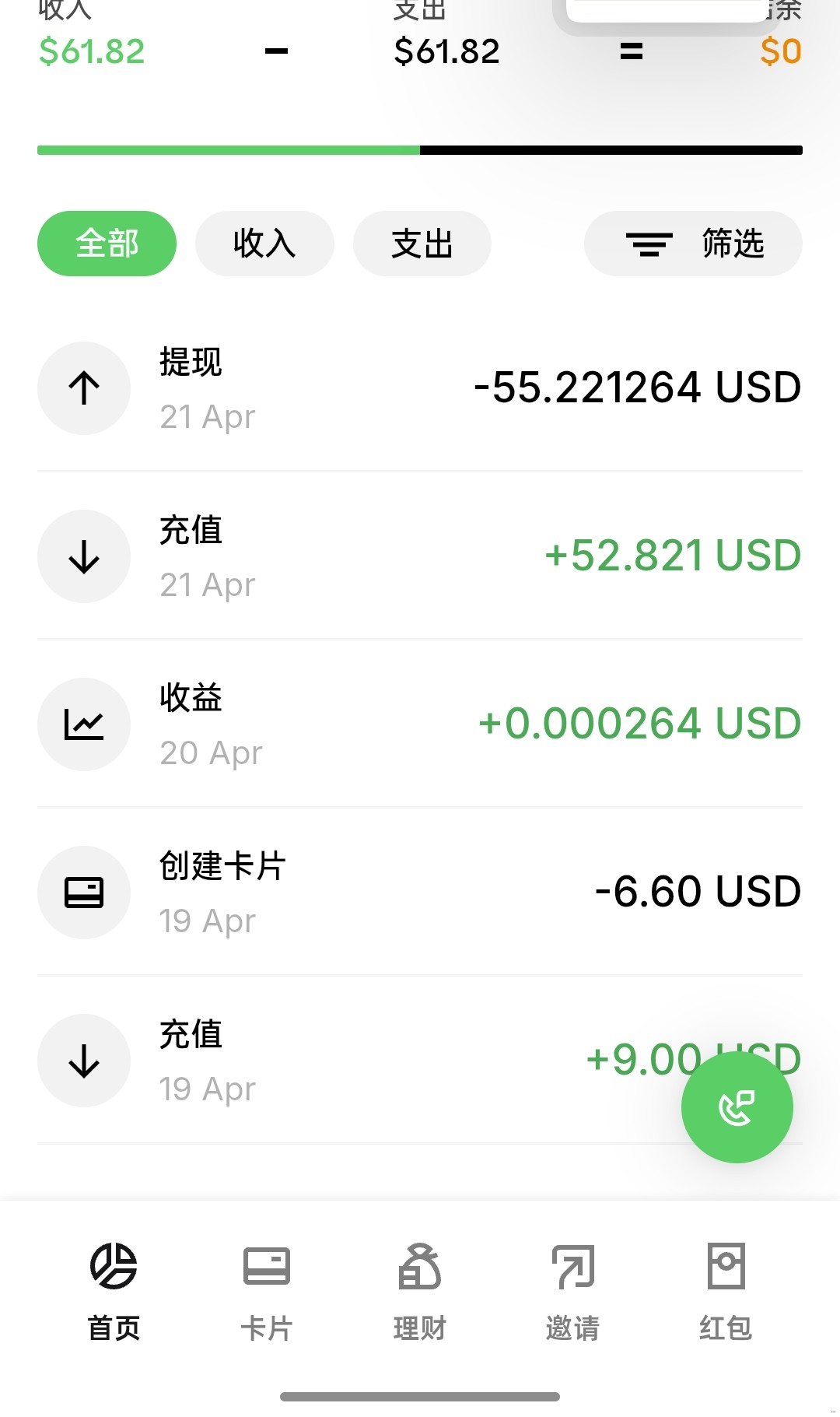Switch to the 收入 filter
This screenshot has height=1417, width=840.
tap(264, 244)
